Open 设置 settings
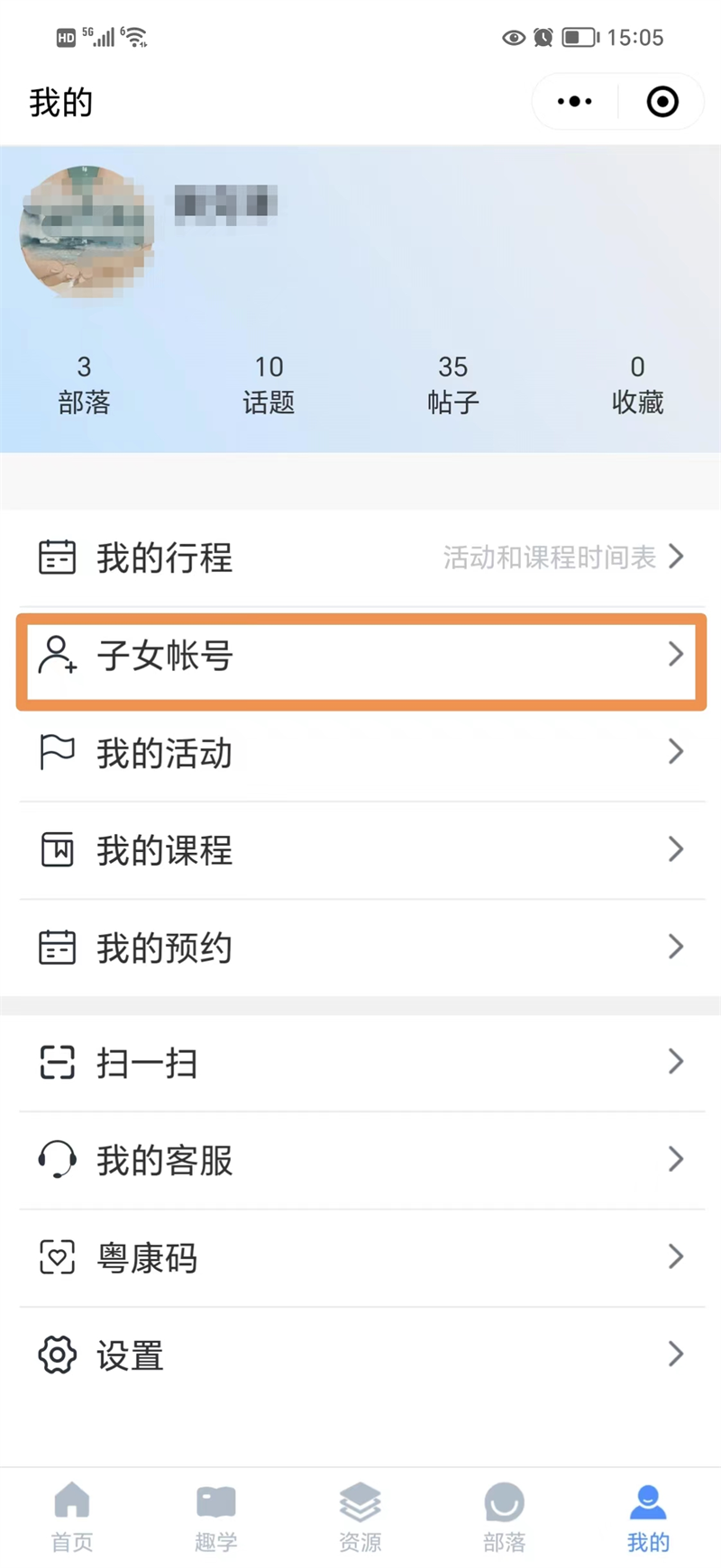The width and height of the screenshot is (721, 1568). coord(360,1355)
